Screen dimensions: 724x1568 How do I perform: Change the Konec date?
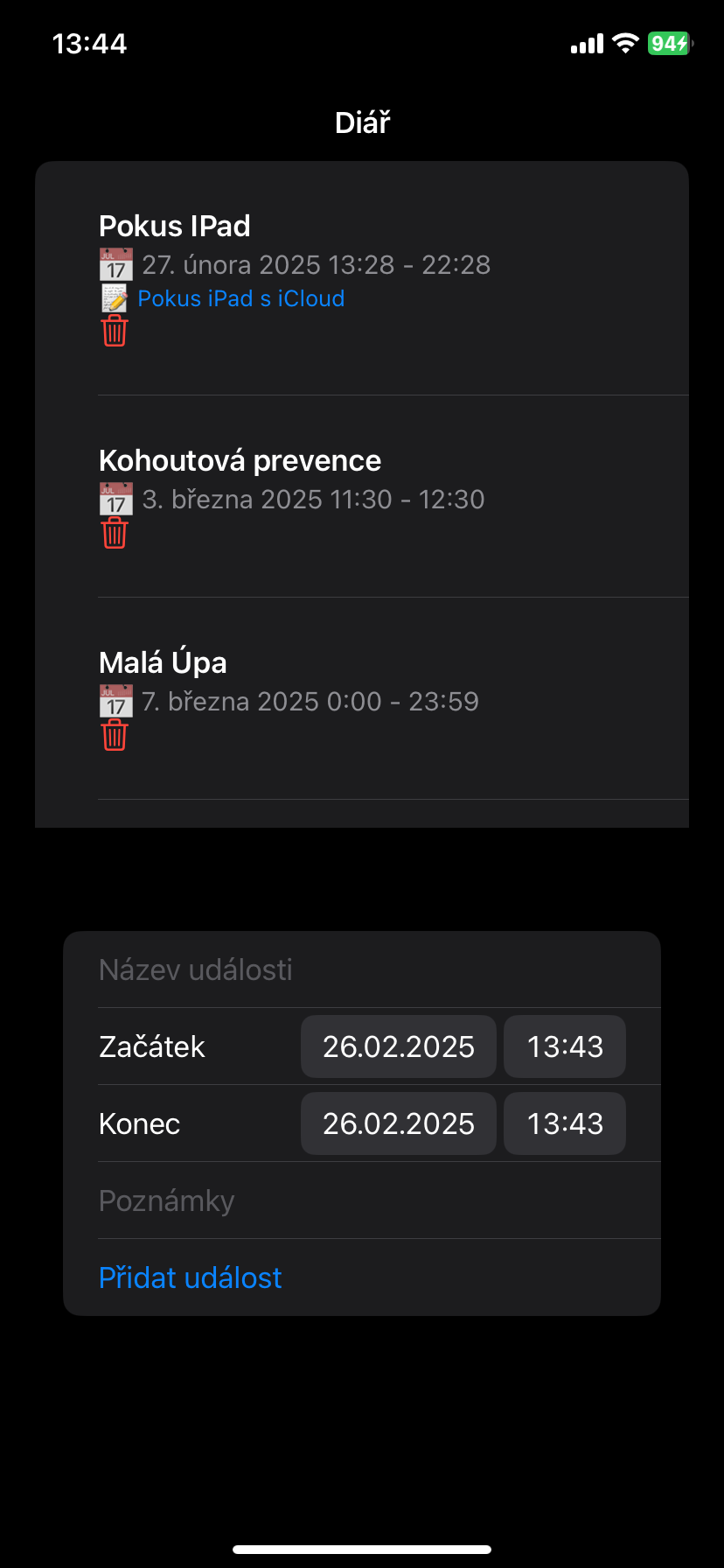(398, 1123)
